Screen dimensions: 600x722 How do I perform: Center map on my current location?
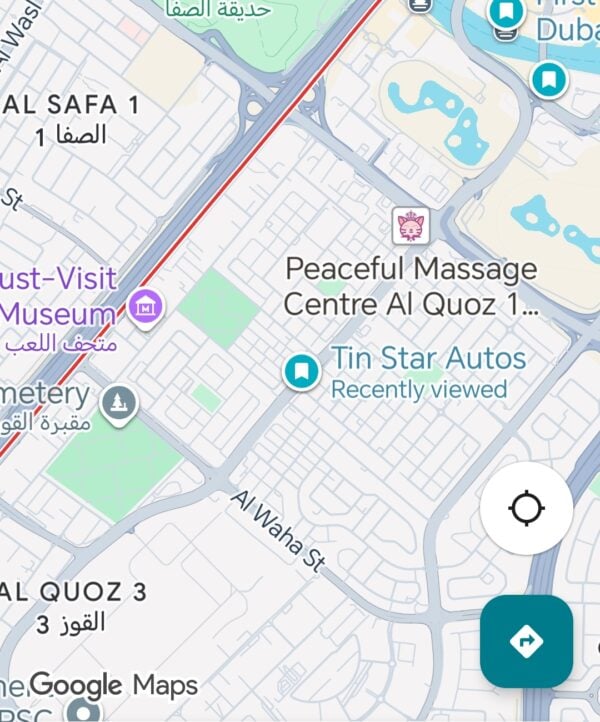526,509
